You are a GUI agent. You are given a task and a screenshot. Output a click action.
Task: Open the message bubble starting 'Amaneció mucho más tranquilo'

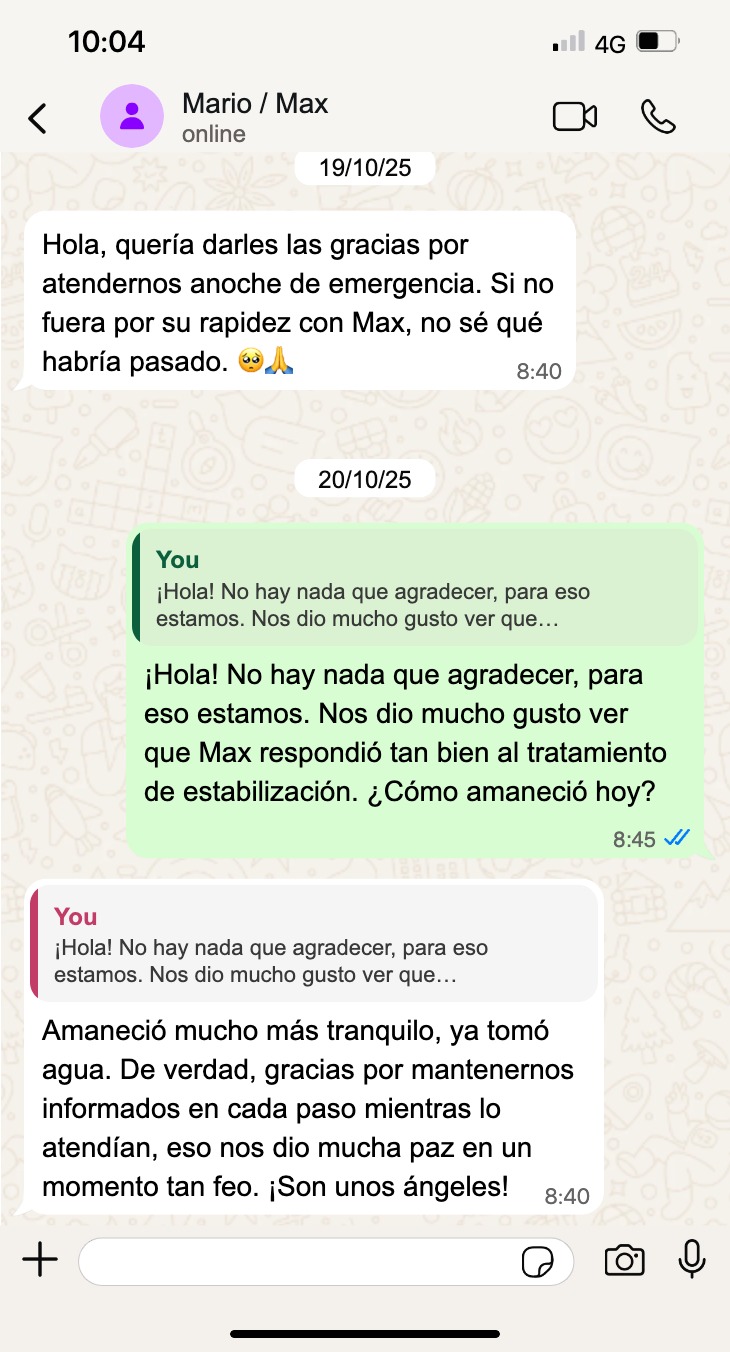(x=310, y=1108)
